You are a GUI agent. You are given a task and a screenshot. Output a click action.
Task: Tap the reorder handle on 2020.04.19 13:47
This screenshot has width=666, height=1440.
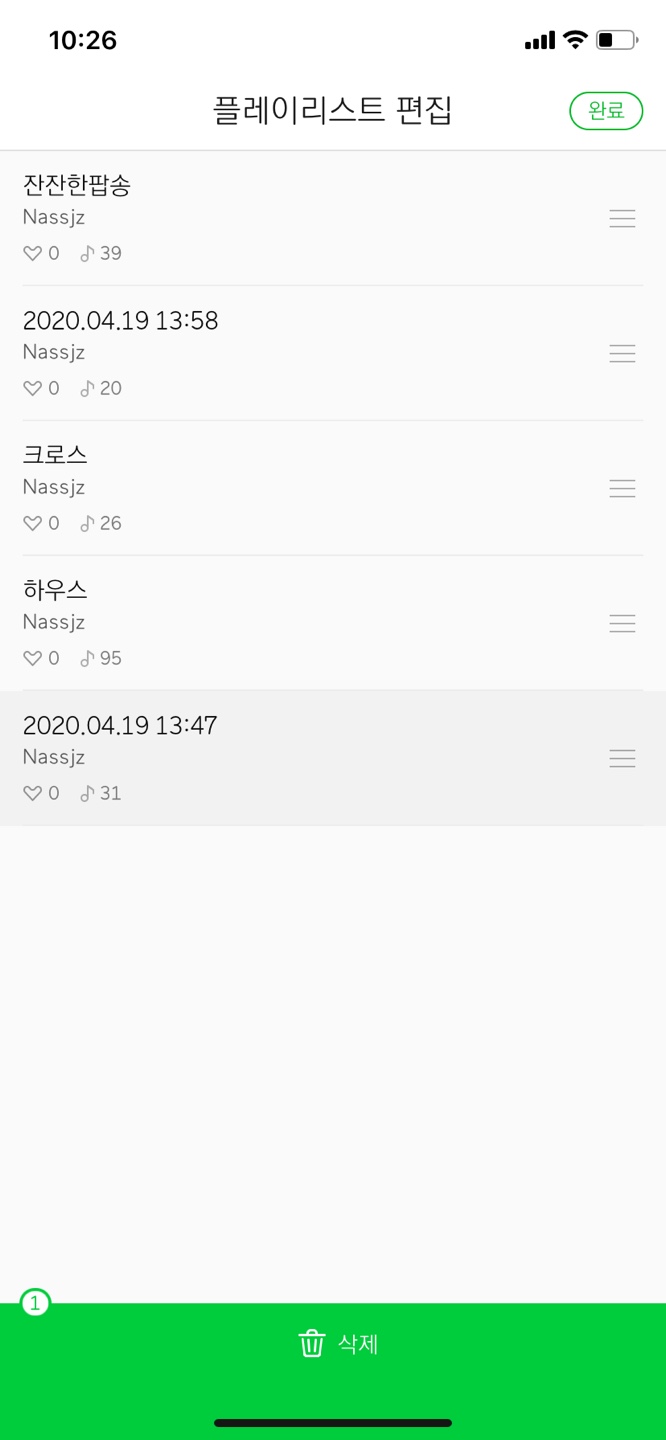(x=622, y=758)
